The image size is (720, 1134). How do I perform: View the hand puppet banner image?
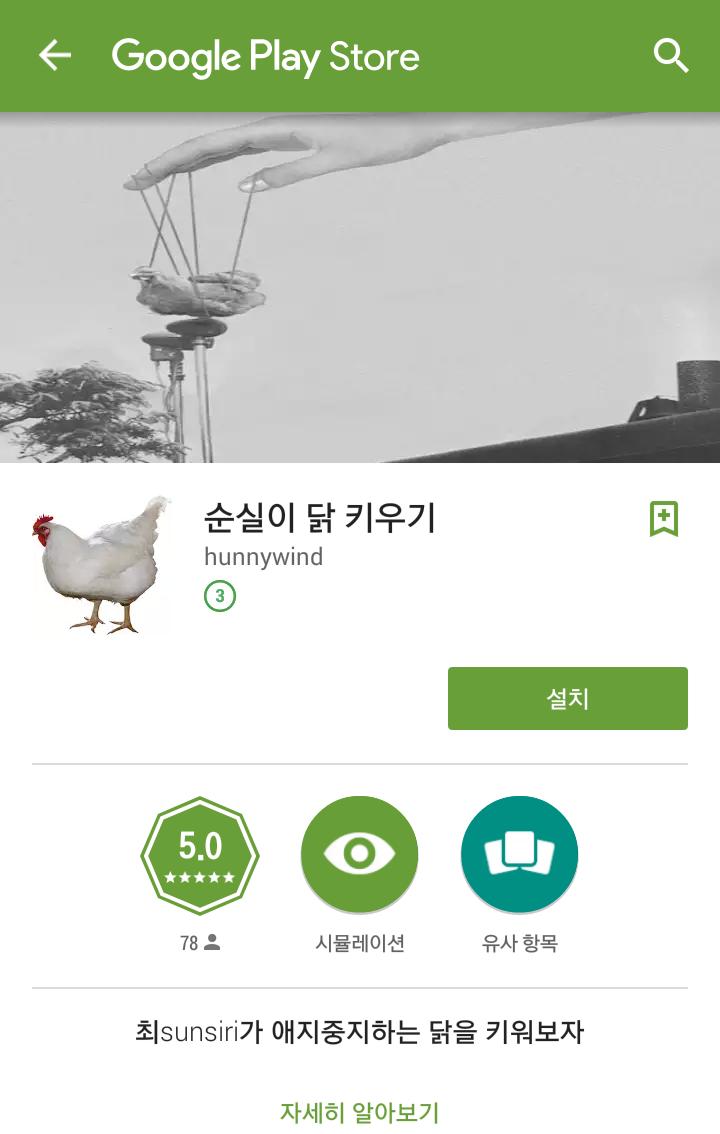click(360, 288)
